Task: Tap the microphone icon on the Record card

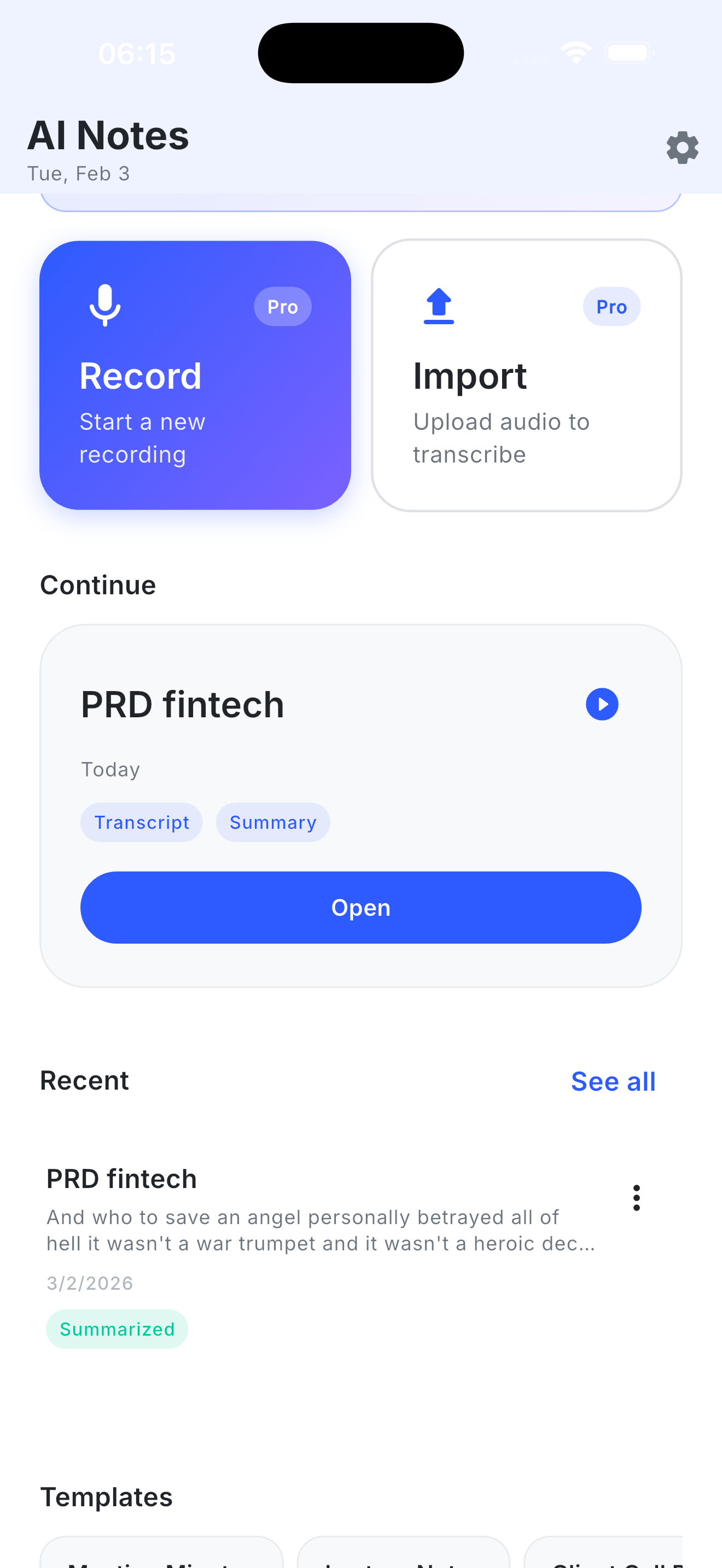Action: (104, 307)
